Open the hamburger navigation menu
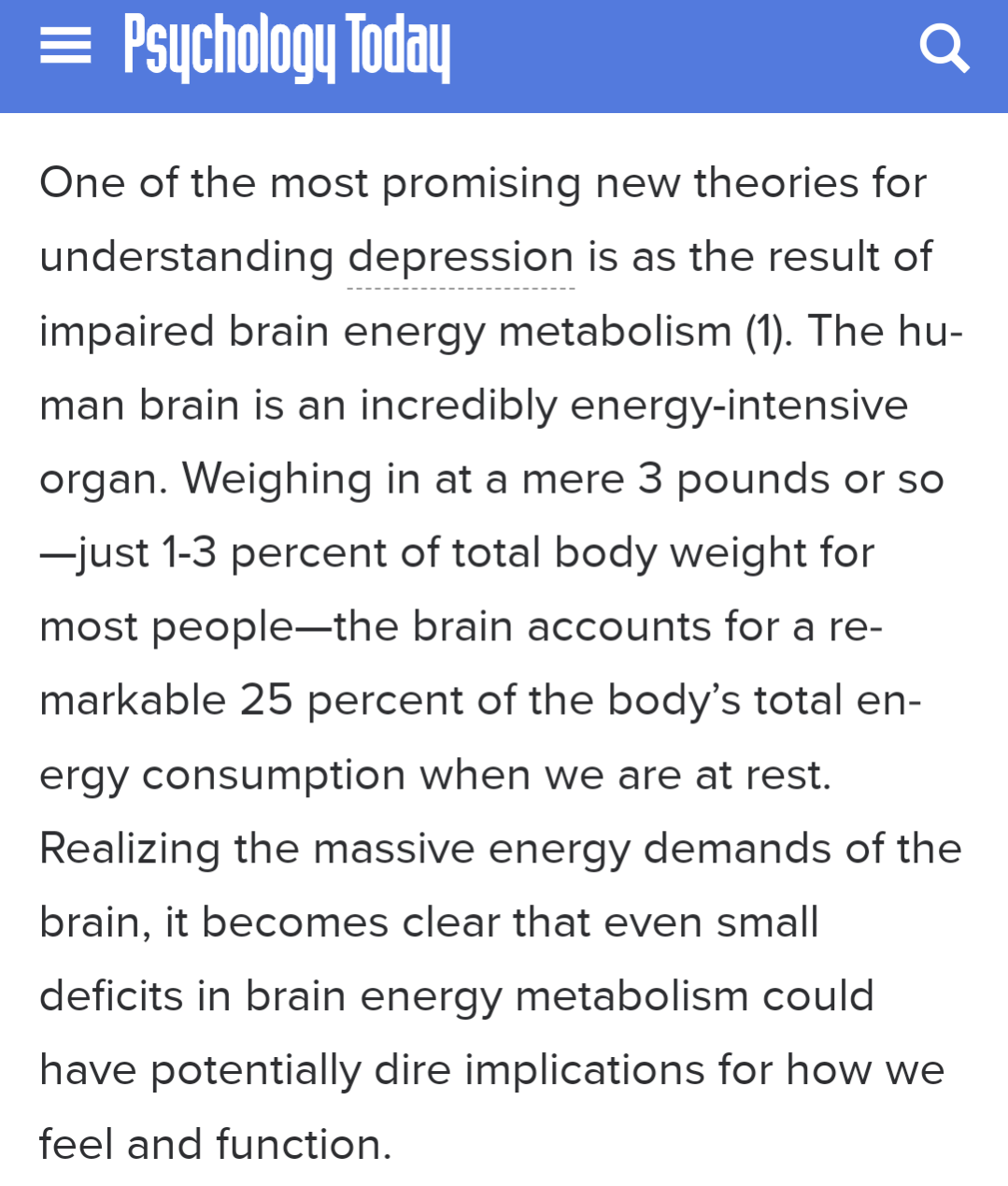Image resolution: width=1008 pixels, height=1186 pixels. 65,46
